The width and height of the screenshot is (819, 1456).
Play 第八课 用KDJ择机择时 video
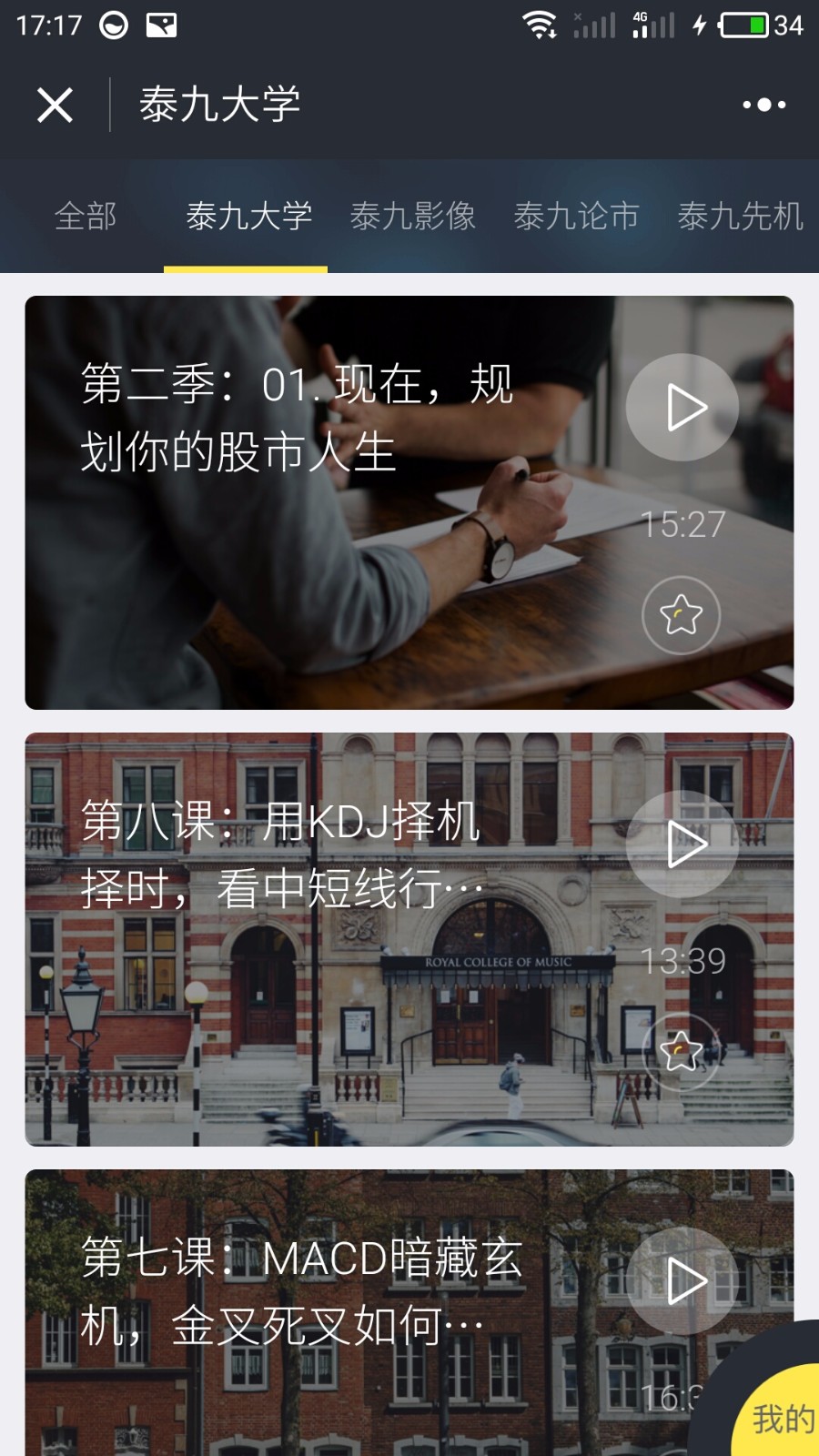682,844
